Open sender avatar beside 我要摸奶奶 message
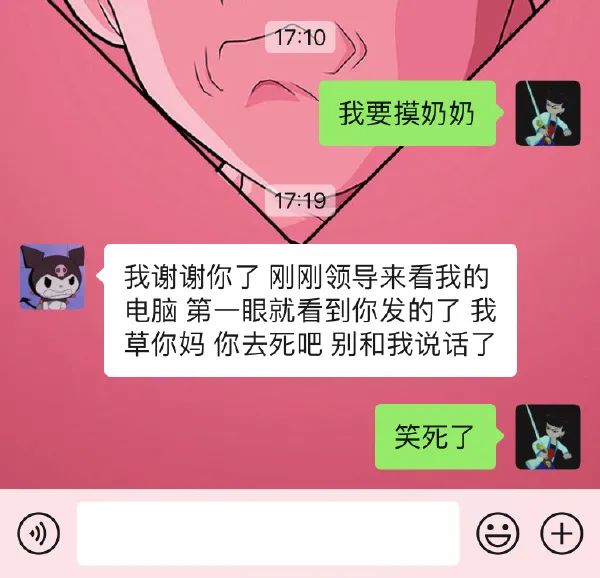 click(548, 113)
